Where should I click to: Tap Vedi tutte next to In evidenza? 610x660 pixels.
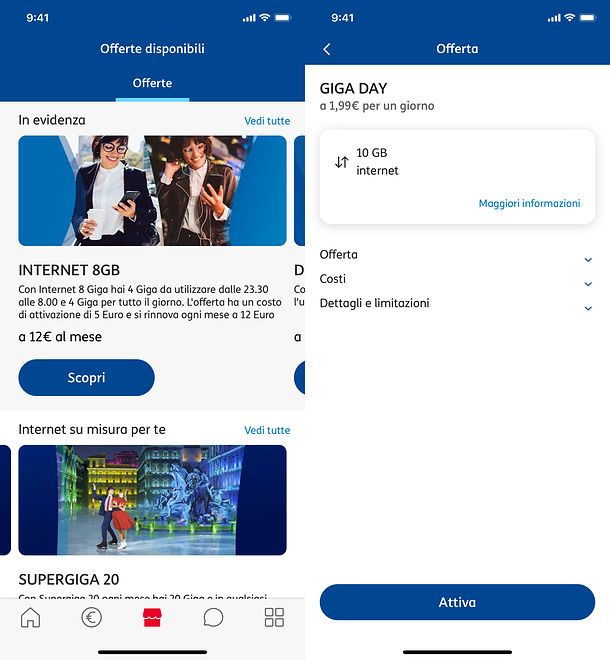(x=267, y=121)
